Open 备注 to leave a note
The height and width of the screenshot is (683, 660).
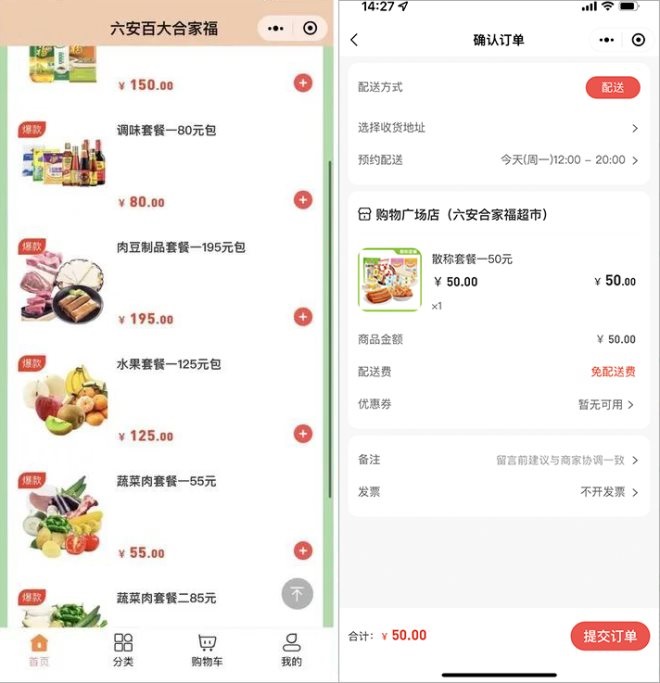pyautogui.click(x=498, y=460)
